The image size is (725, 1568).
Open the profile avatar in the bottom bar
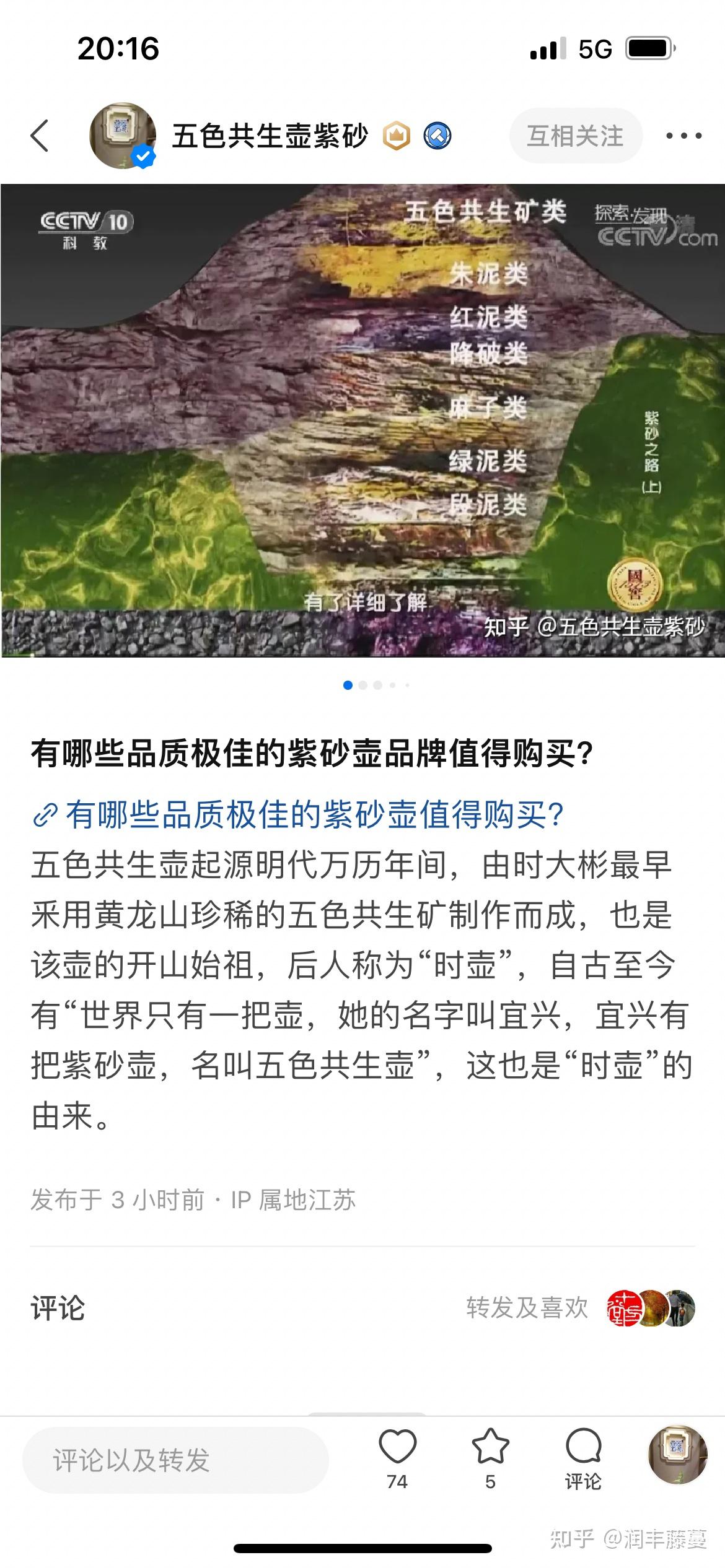tap(677, 1455)
